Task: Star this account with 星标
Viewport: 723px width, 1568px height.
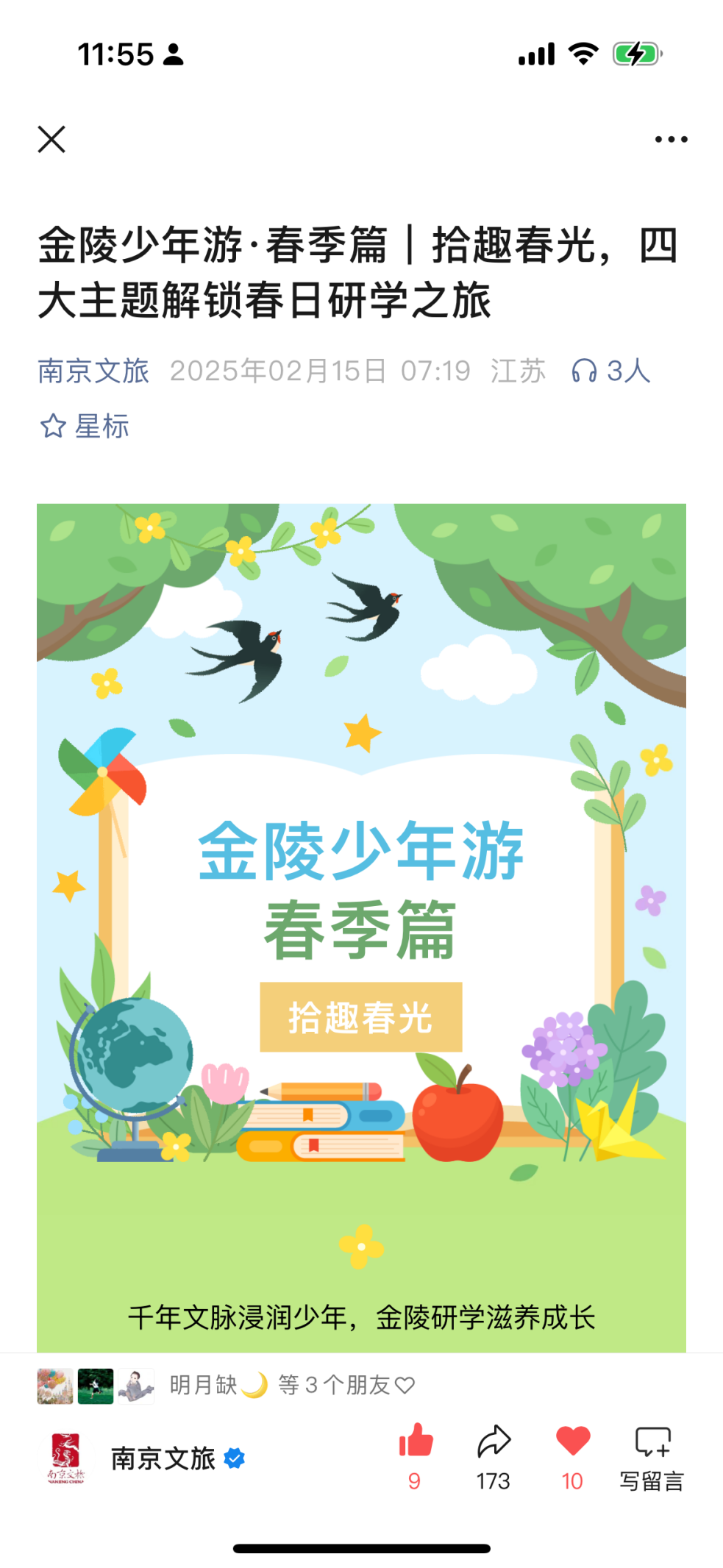Action: [x=85, y=427]
